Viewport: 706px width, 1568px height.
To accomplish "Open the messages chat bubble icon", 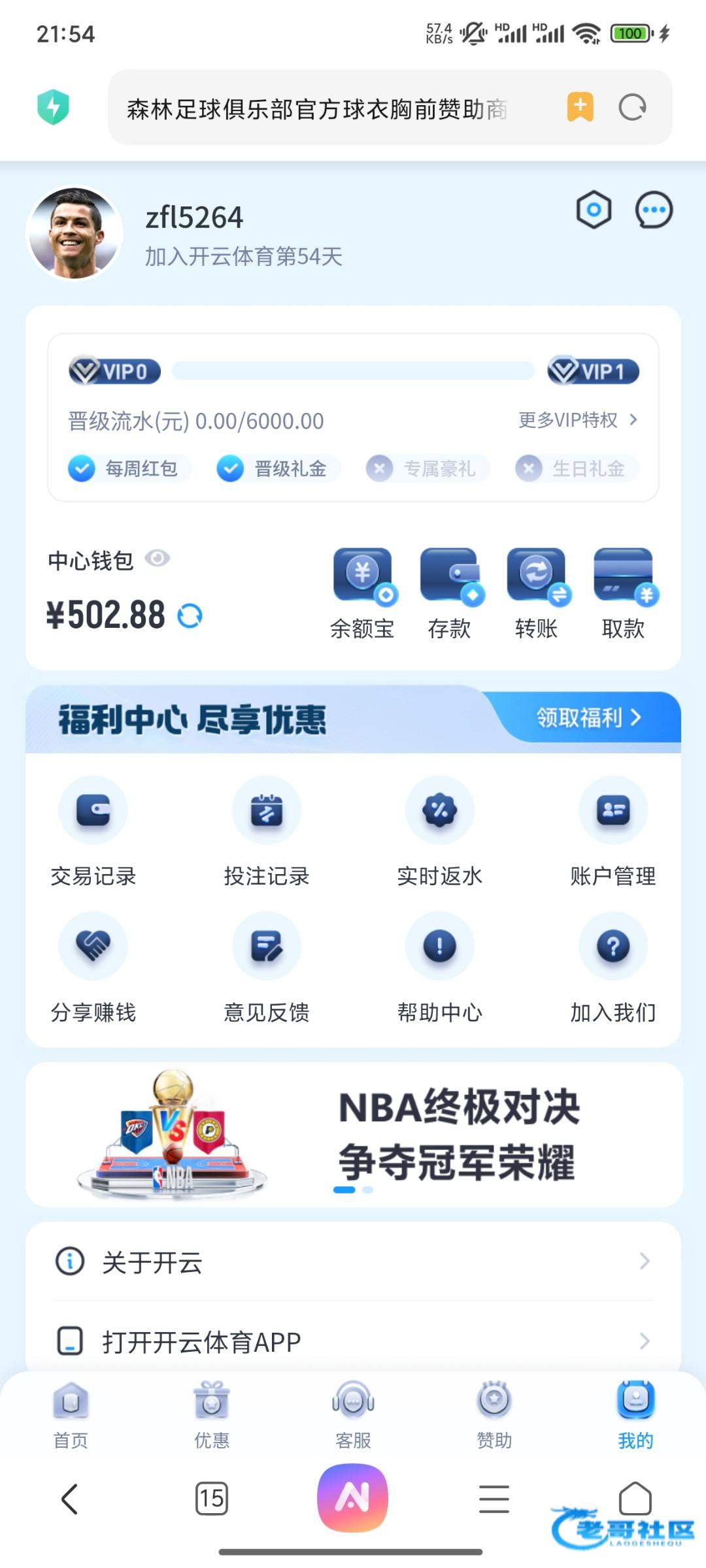I will point(654,210).
